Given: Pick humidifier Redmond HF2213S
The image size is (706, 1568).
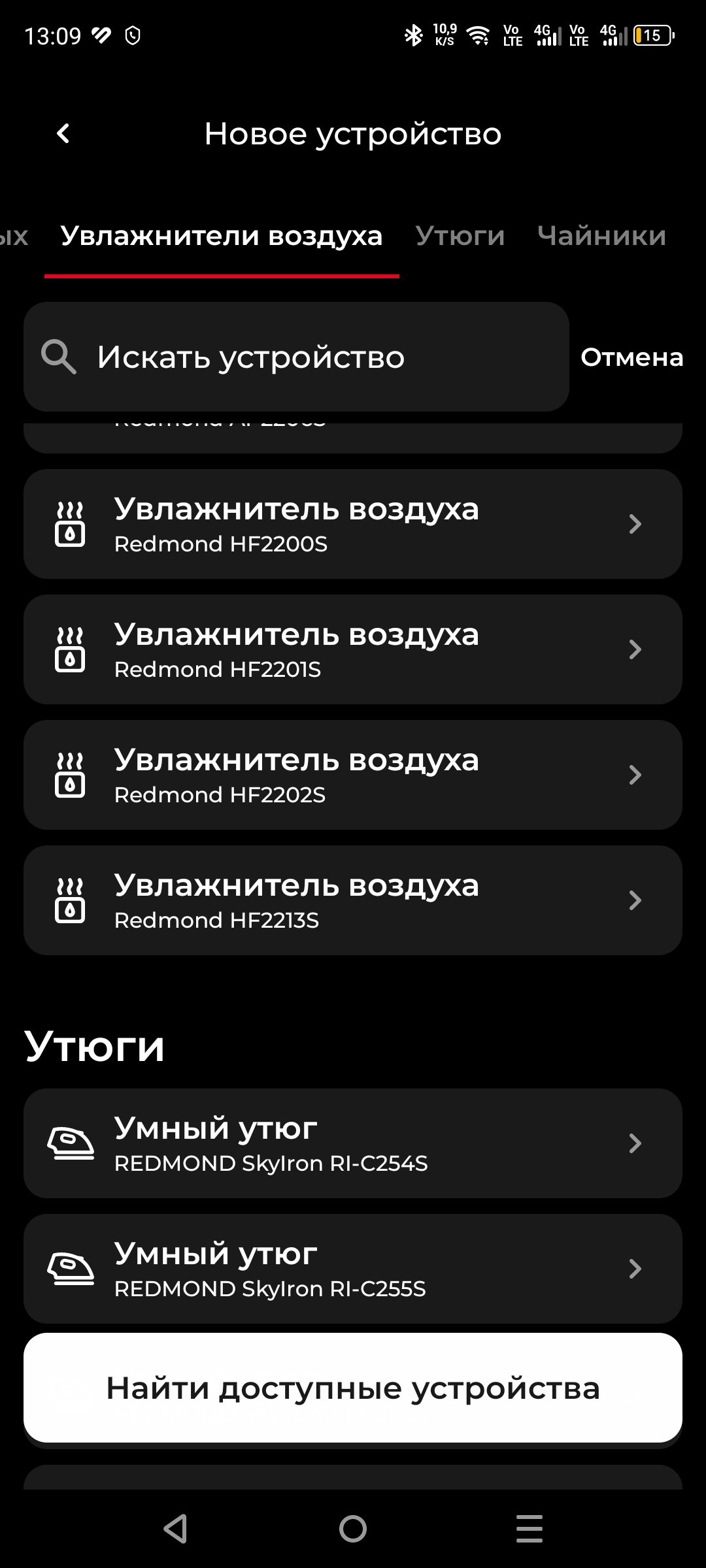Looking at the screenshot, I should click(x=353, y=900).
